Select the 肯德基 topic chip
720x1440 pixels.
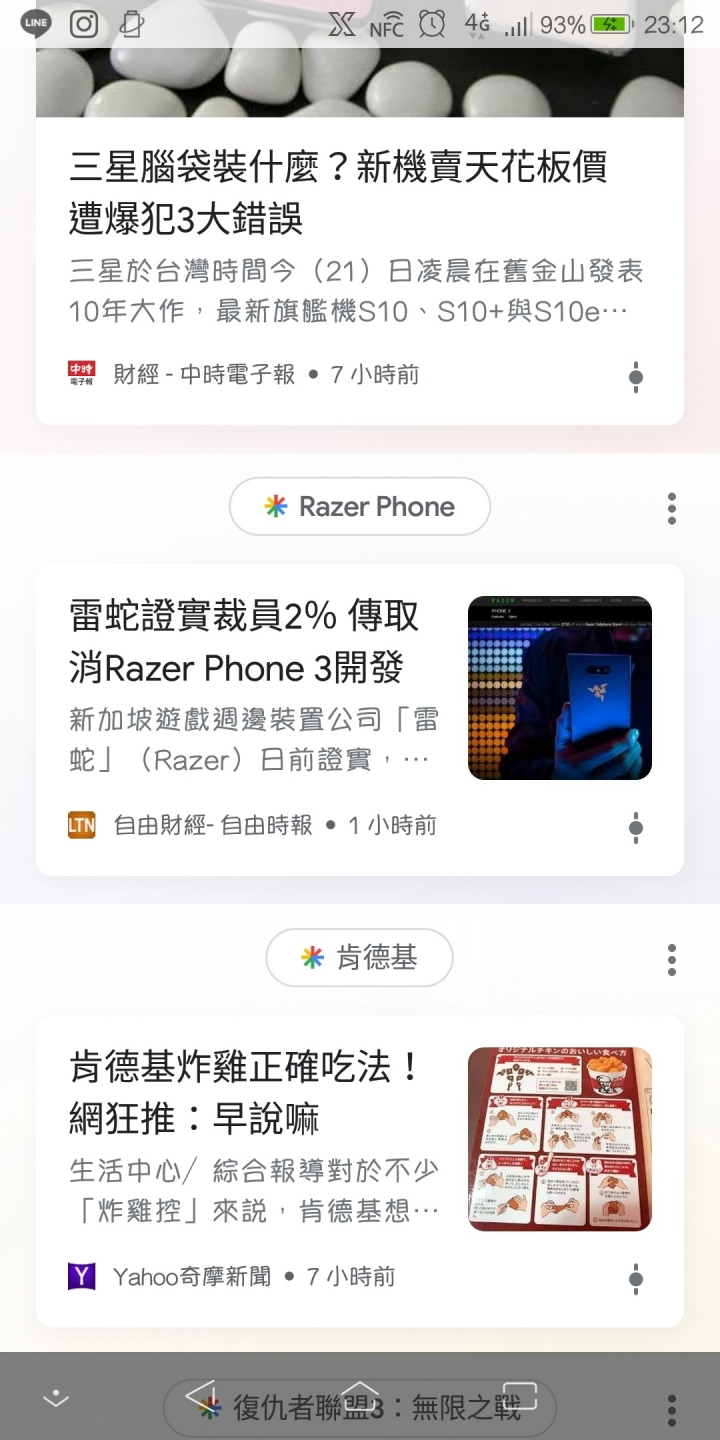(360, 958)
